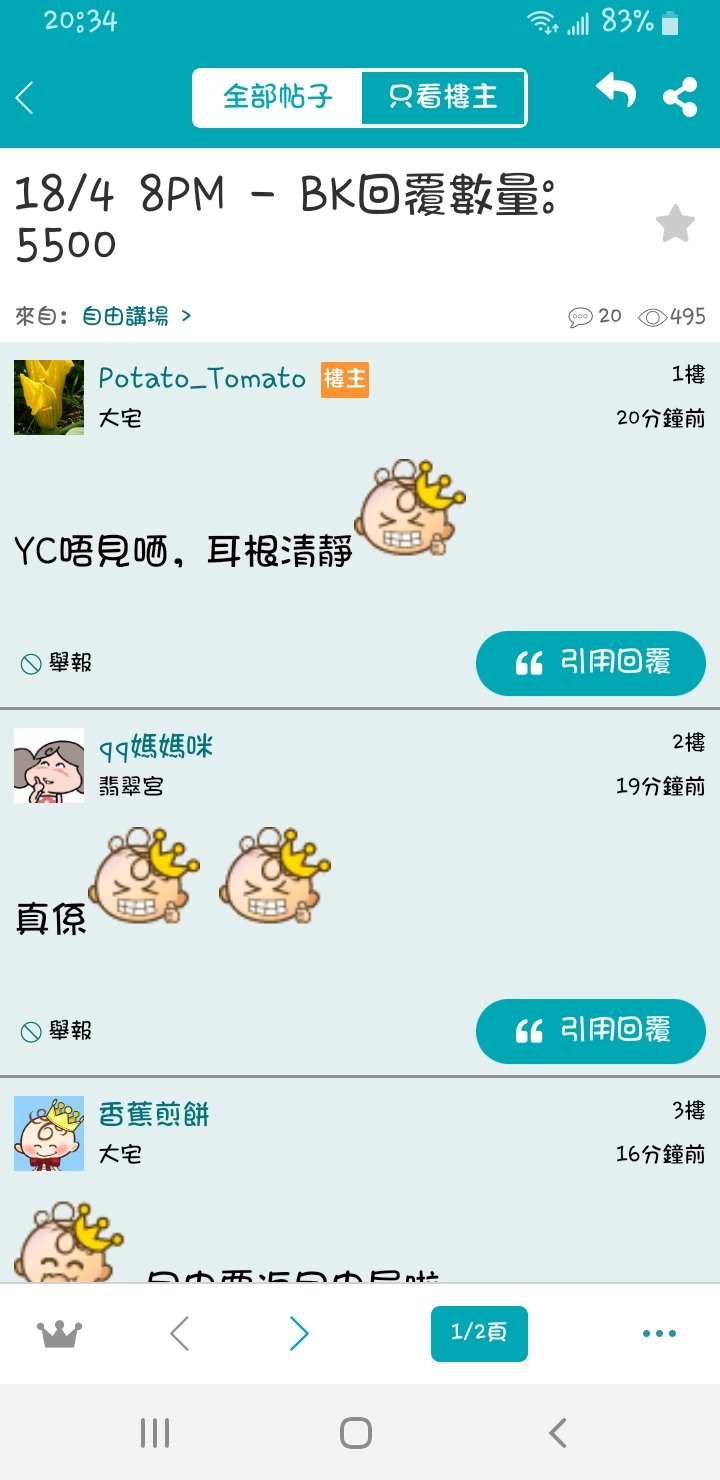
Task: Open the three-dots more options menu
Action: click(x=659, y=1333)
